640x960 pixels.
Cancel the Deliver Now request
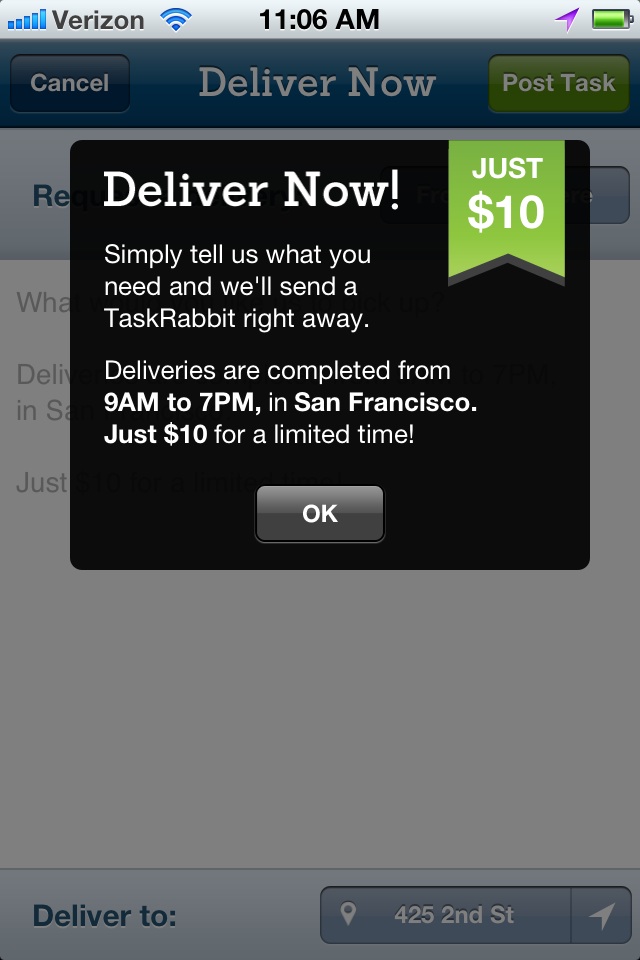pyautogui.click(x=70, y=83)
